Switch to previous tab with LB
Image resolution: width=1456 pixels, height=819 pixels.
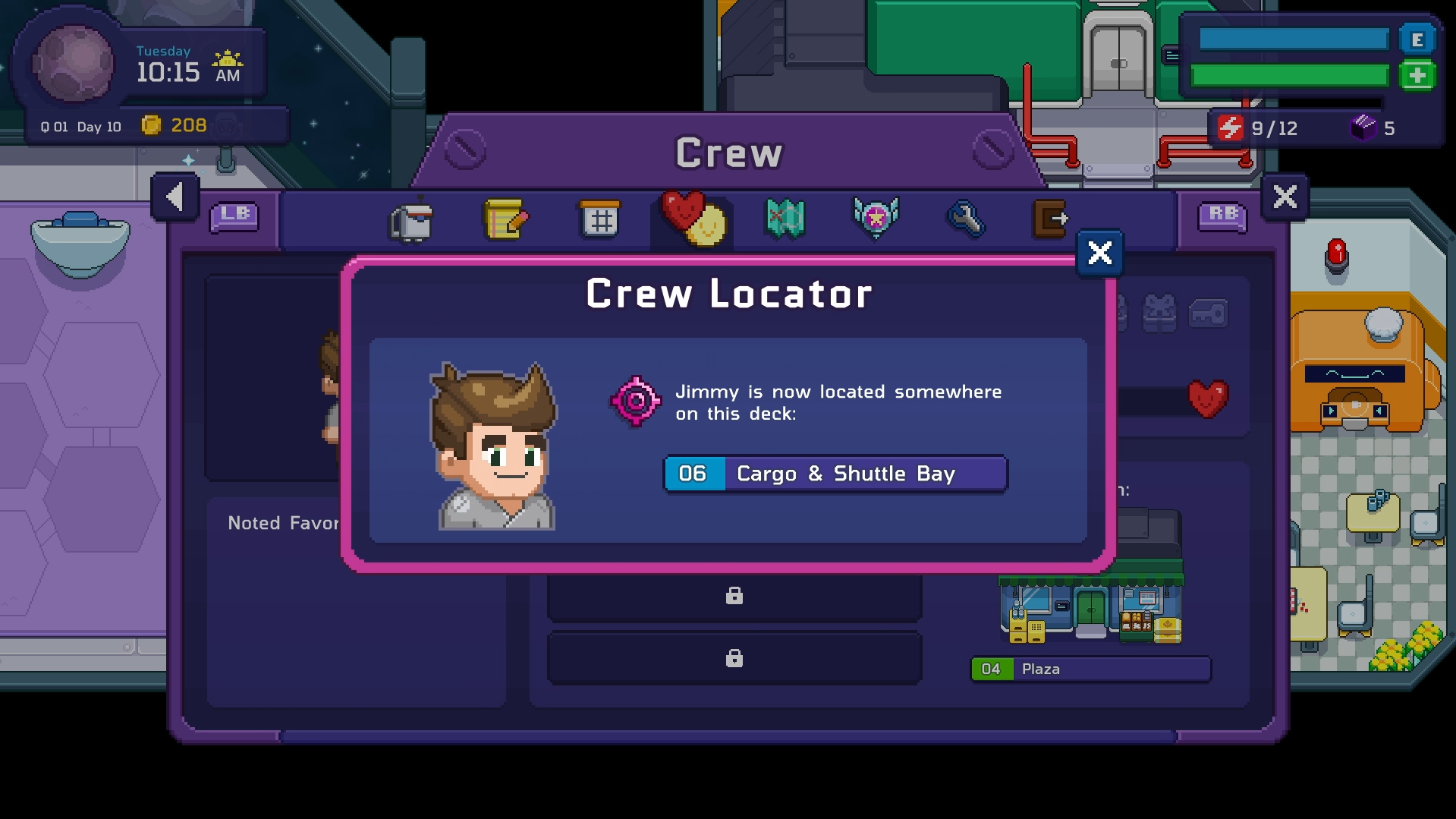click(234, 216)
